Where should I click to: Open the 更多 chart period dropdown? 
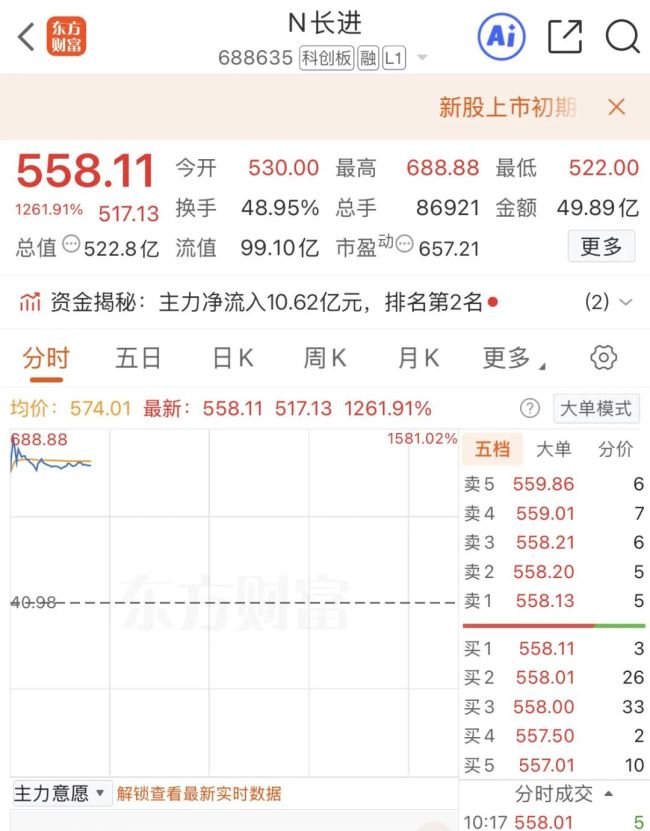(x=514, y=358)
